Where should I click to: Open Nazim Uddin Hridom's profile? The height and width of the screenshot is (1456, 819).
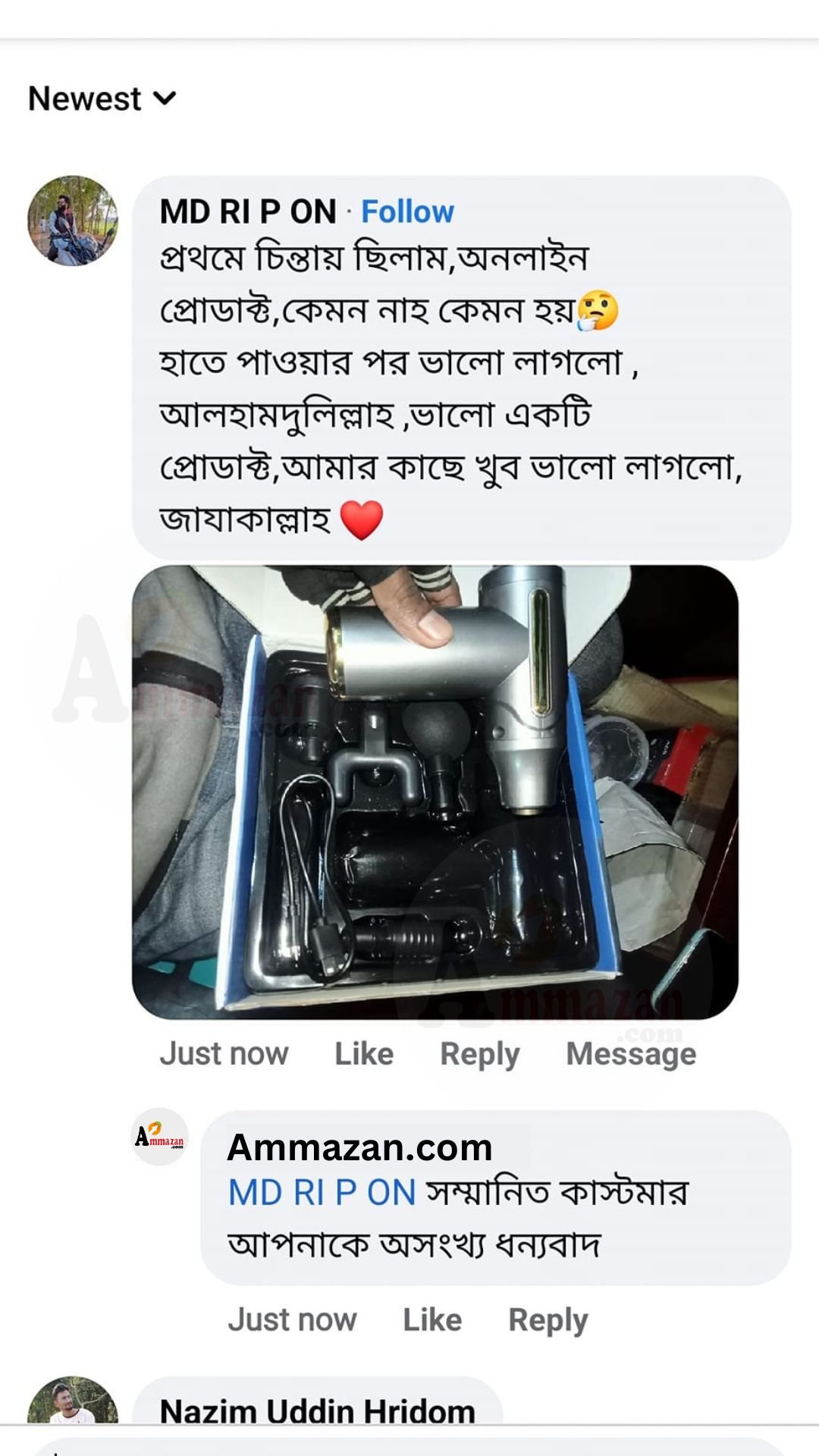click(x=317, y=1410)
